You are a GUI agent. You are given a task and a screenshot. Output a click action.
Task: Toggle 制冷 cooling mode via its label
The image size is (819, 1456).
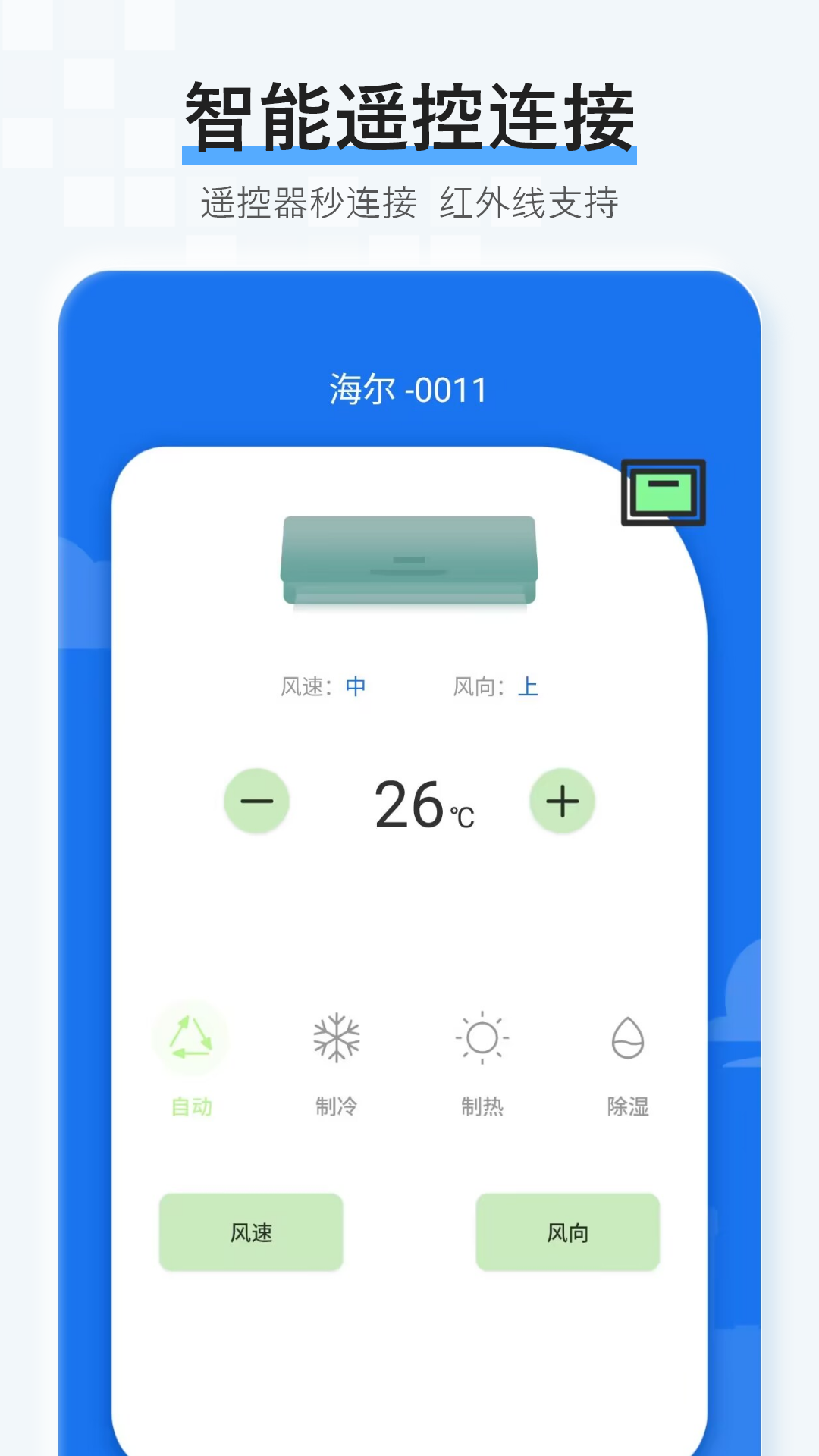336,1107
